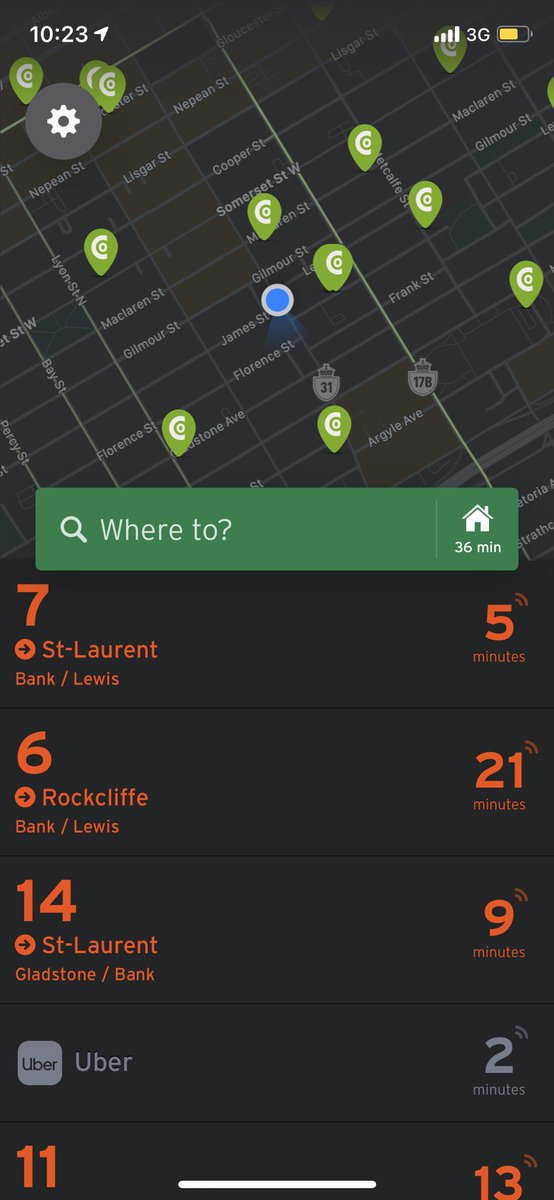Select the green pin near Argyle Ave
The height and width of the screenshot is (1200, 554).
(335, 428)
